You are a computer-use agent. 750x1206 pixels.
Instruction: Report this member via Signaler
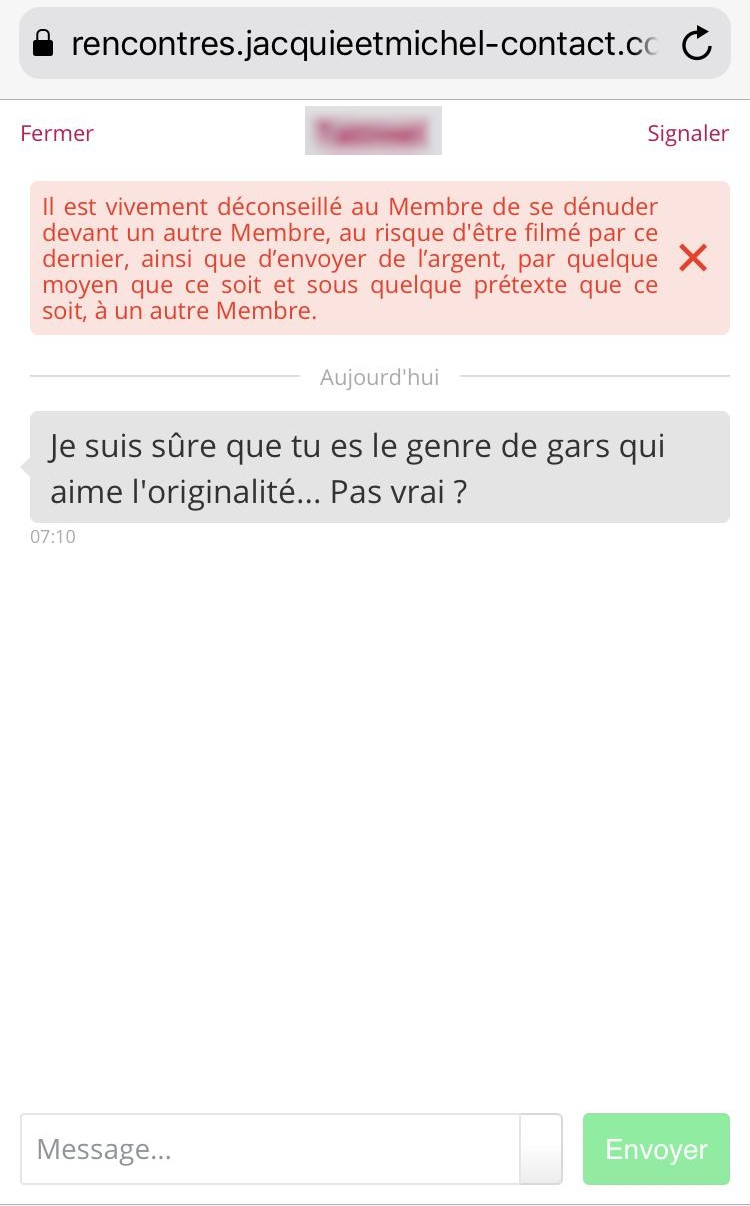coord(688,134)
